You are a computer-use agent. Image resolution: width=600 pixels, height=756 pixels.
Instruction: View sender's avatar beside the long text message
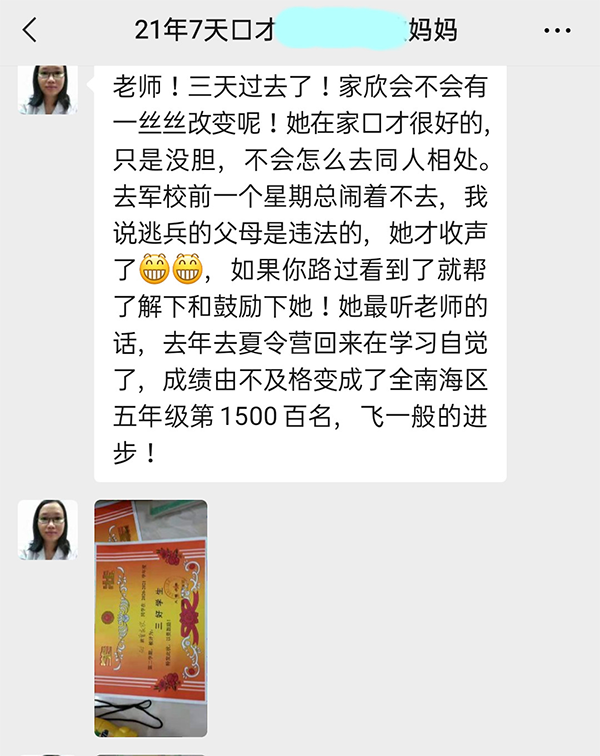47,89
